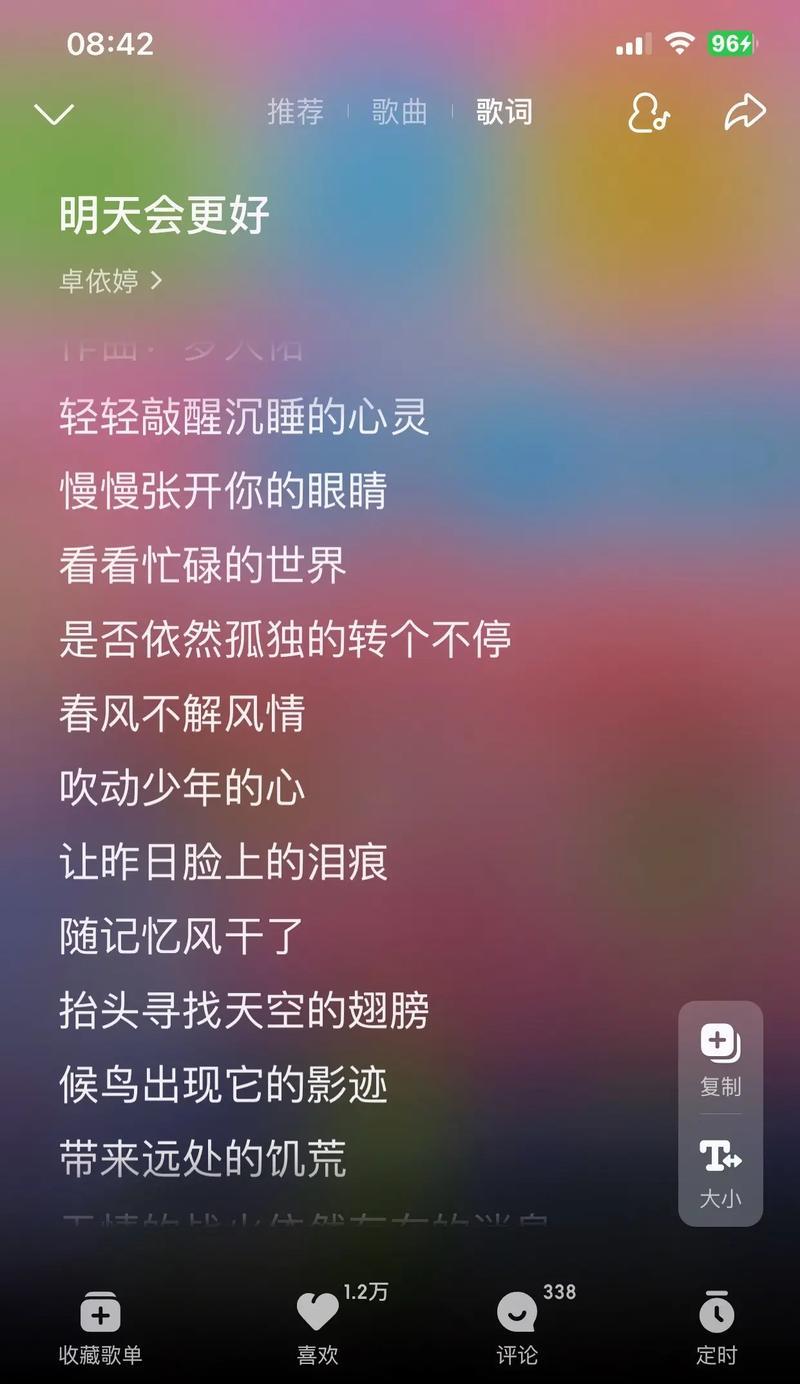Screen dimensions: 800x1384
Task: Select the 歌词 tab
Action: tap(504, 112)
